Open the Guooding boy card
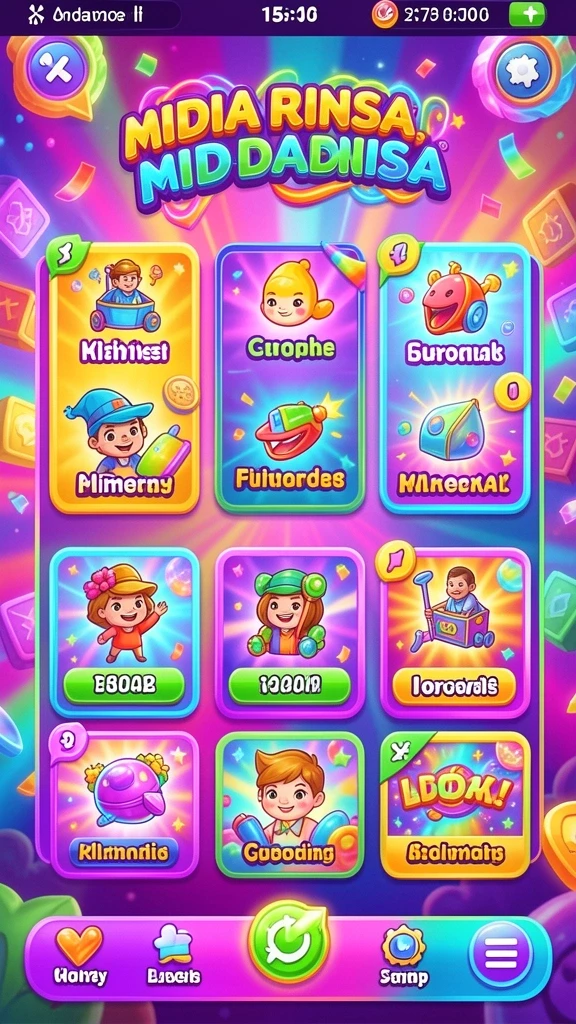This screenshot has height=1024, width=576. [x=290, y=804]
